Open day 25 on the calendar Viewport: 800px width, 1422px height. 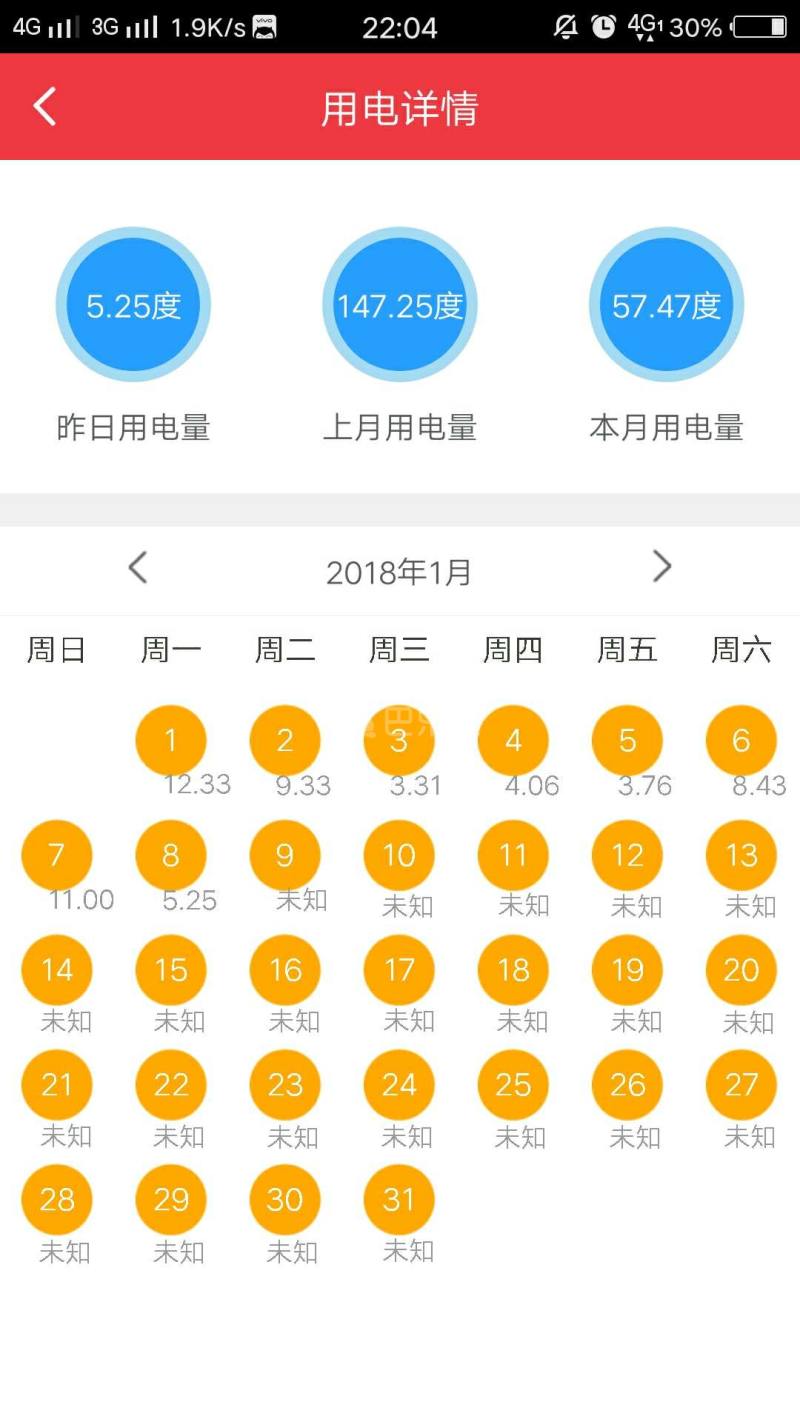pyautogui.click(x=513, y=1085)
